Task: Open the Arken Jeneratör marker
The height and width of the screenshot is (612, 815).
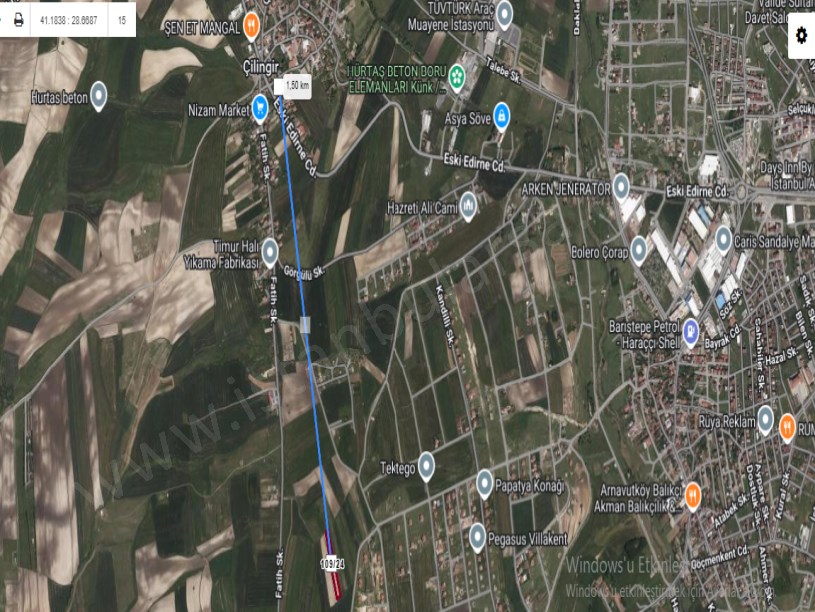Action: point(621,187)
